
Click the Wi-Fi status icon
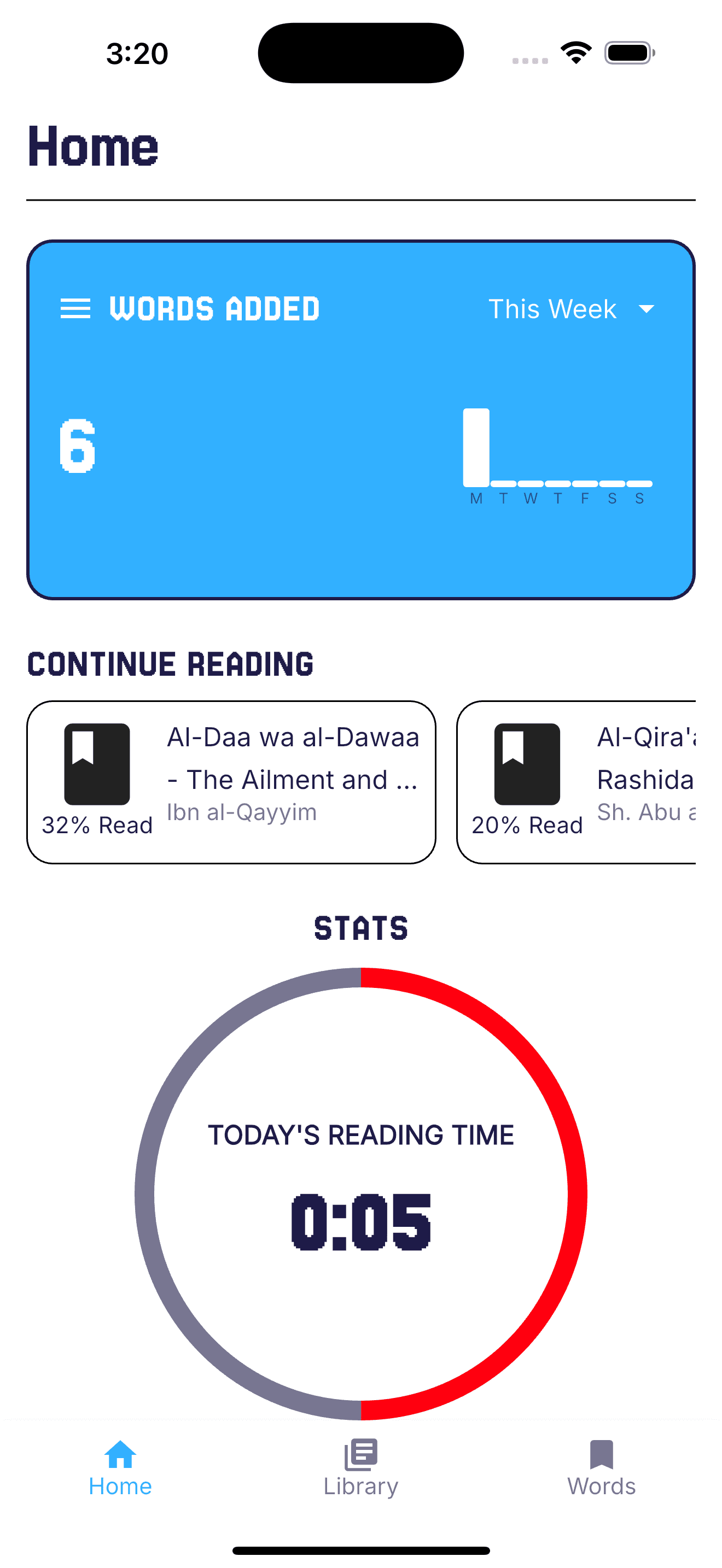[575, 52]
